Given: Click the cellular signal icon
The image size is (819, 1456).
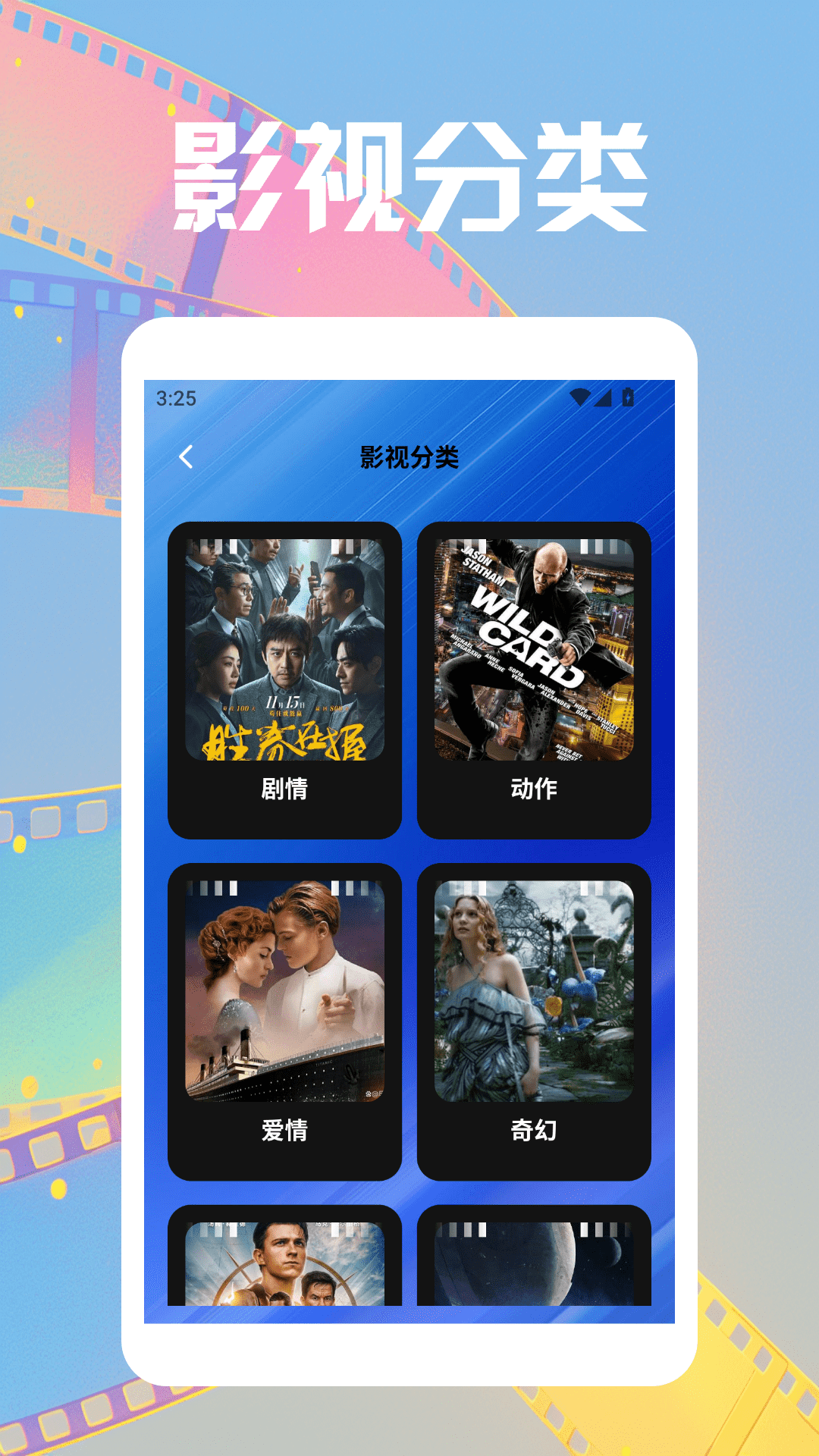Looking at the screenshot, I should point(604,397).
